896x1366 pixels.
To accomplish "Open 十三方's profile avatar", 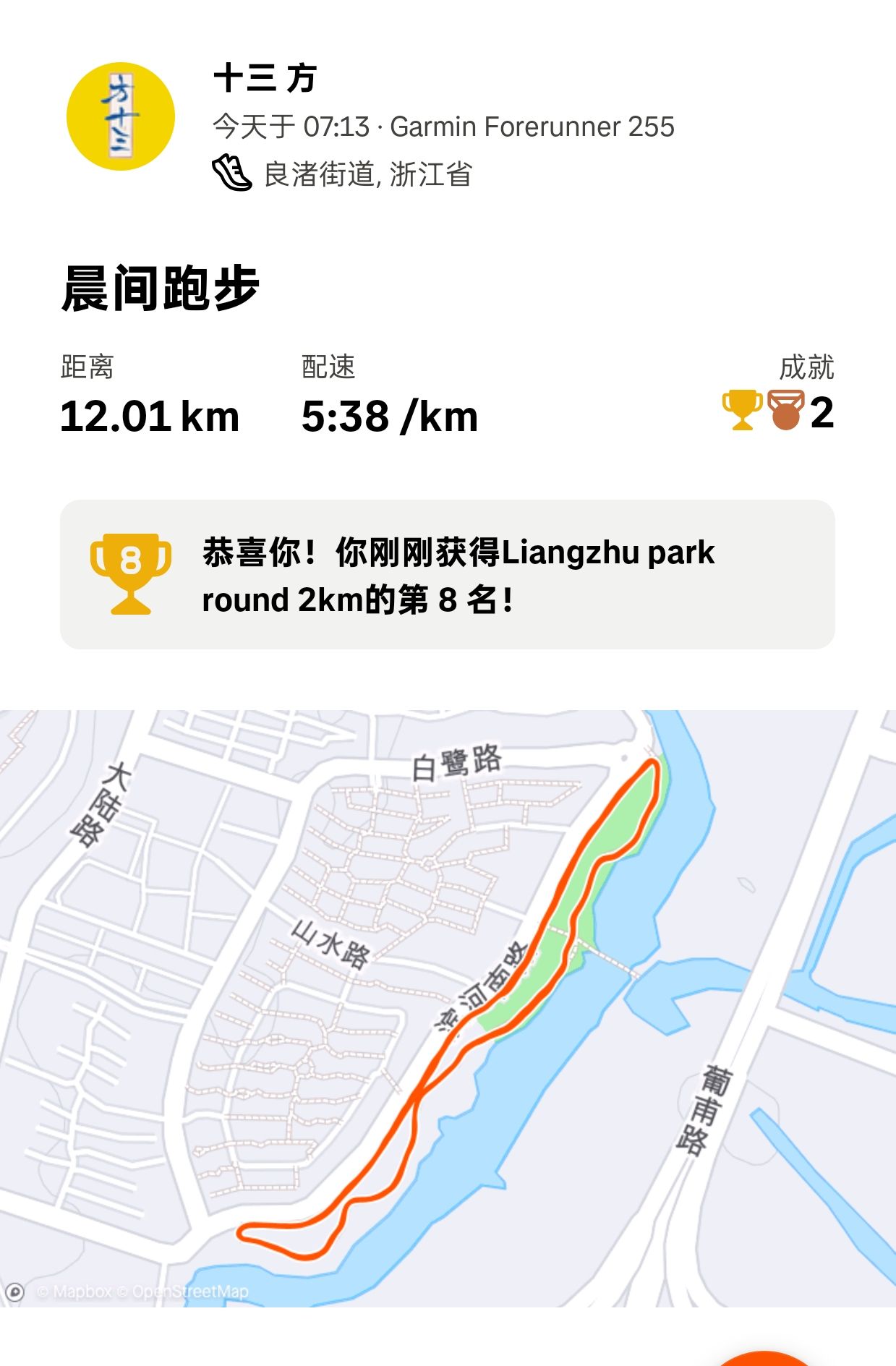I will [121, 116].
